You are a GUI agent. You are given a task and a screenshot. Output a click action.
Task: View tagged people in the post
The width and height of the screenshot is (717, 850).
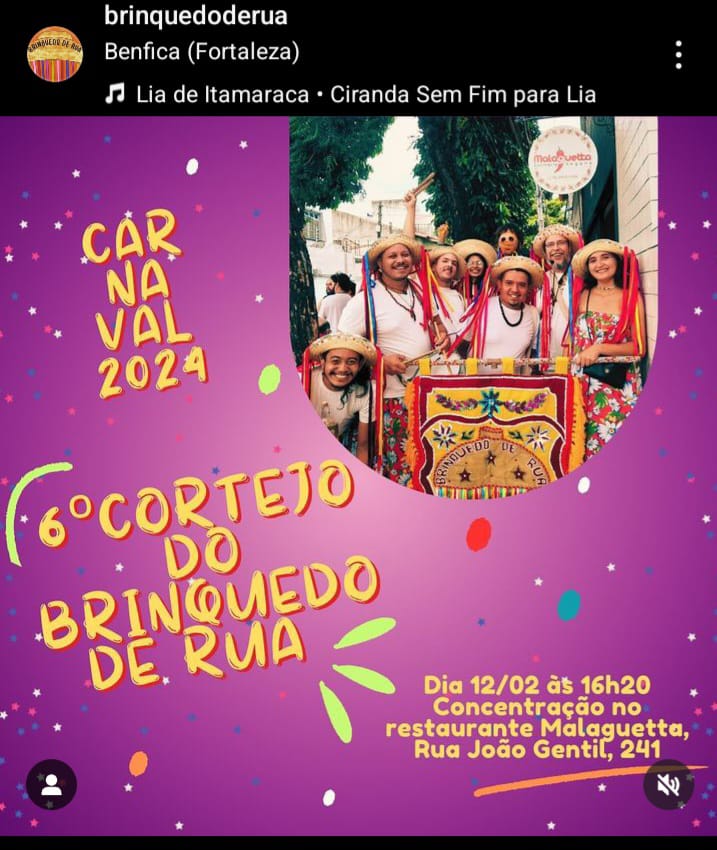click(51, 785)
